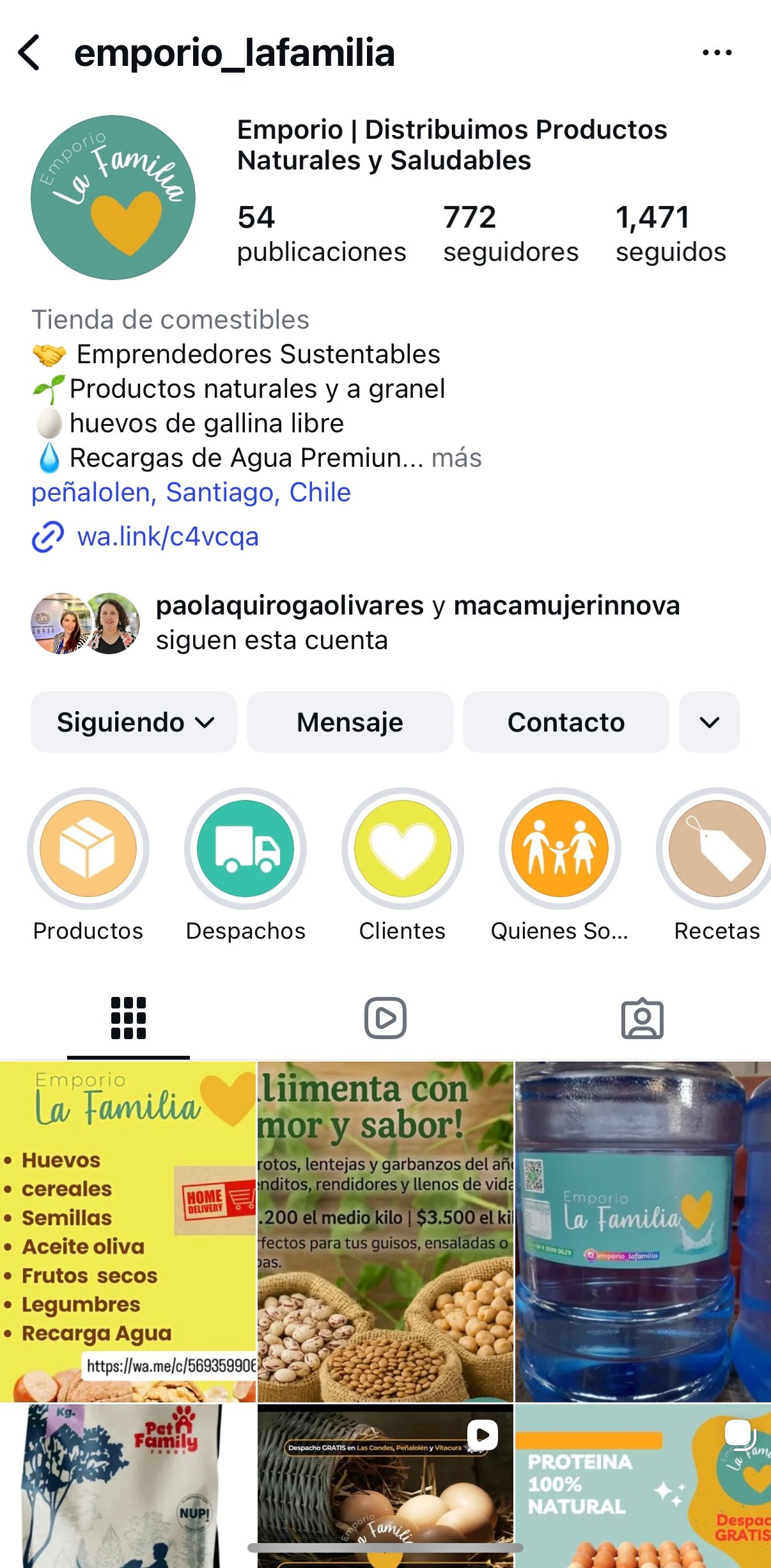Image resolution: width=771 pixels, height=1568 pixels.
Task: Open the Productos story highlight
Action: (88, 849)
